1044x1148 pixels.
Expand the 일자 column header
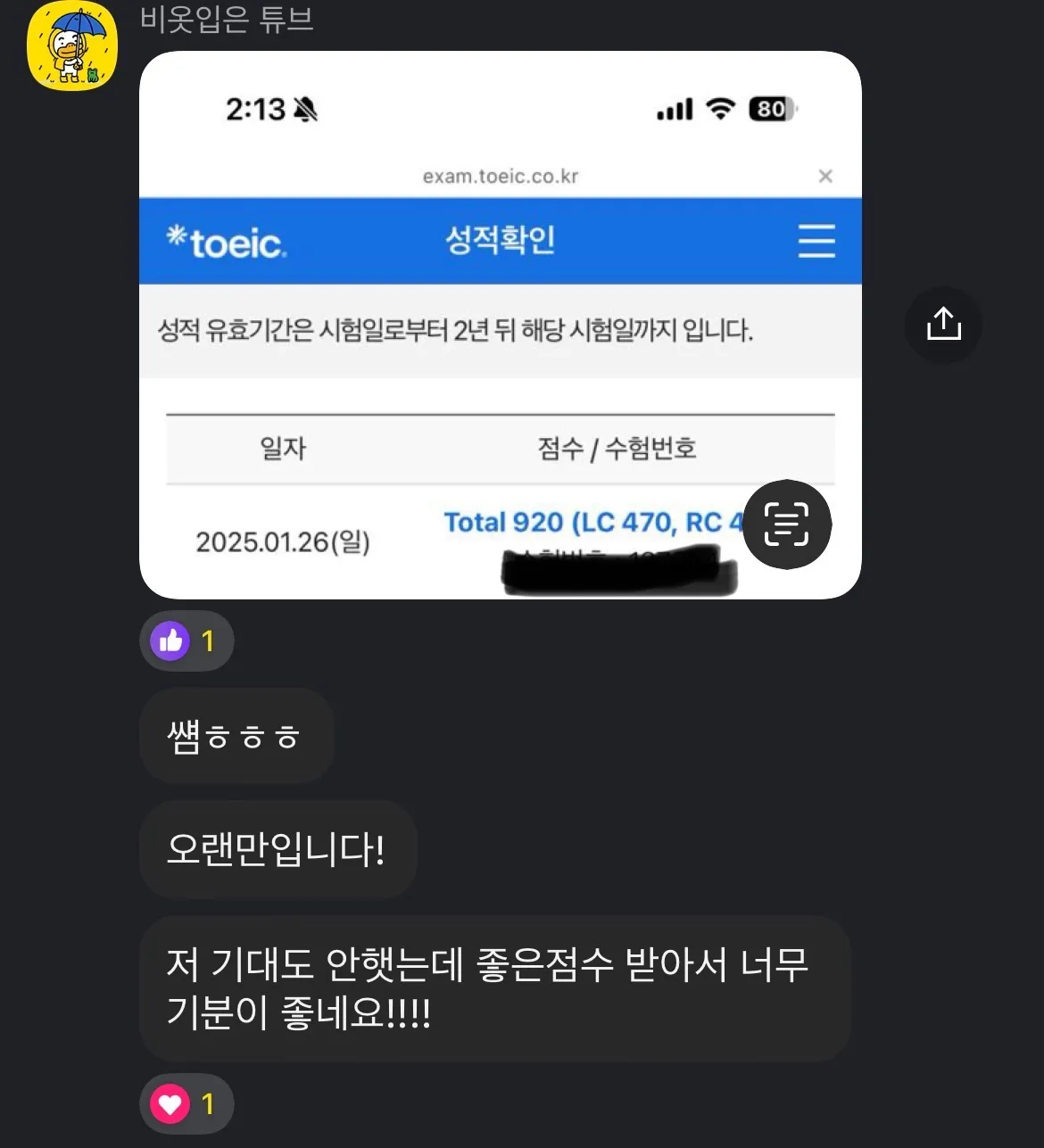[283, 449]
